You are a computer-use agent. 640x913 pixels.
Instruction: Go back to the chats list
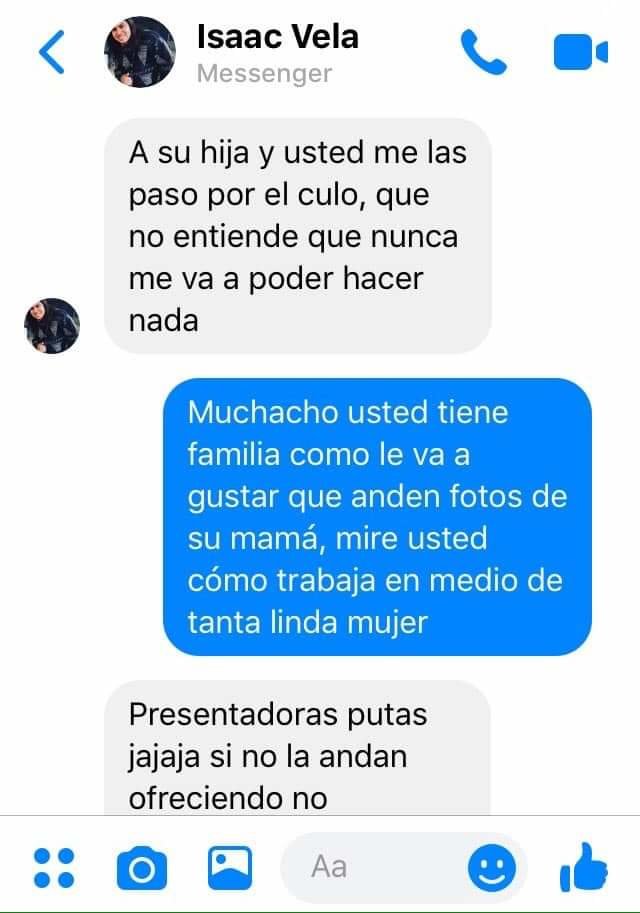[52, 53]
